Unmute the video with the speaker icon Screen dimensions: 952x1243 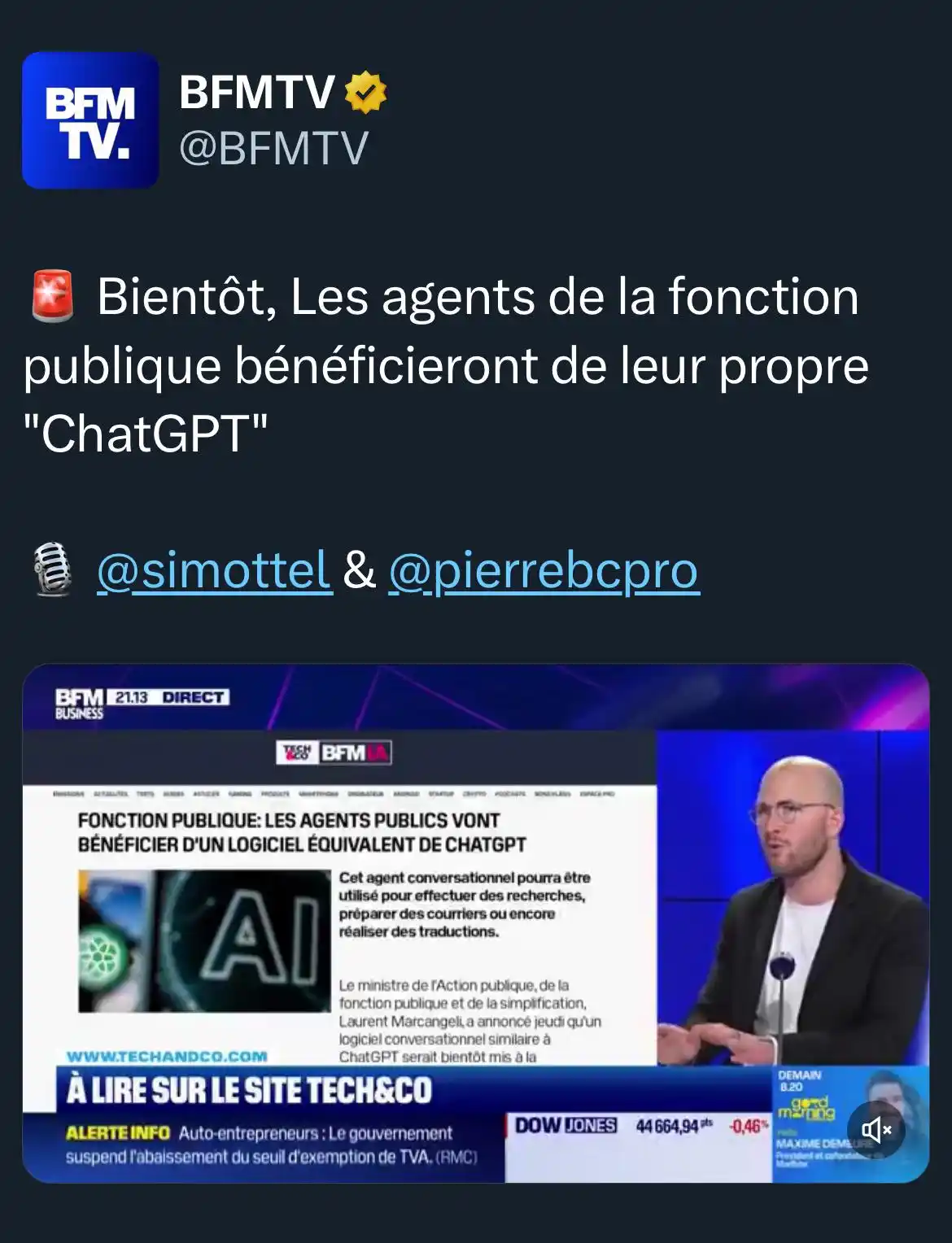click(x=876, y=1129)
